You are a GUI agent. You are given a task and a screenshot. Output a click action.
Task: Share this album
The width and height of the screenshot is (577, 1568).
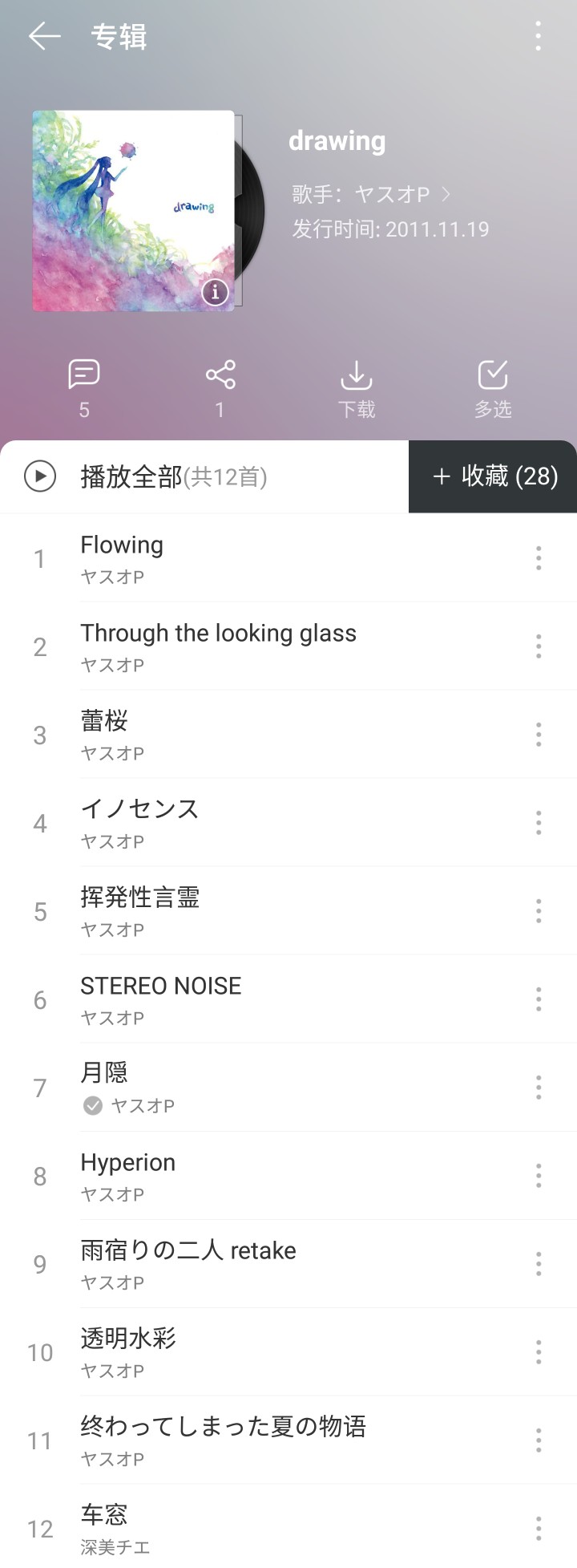point(220,387)
